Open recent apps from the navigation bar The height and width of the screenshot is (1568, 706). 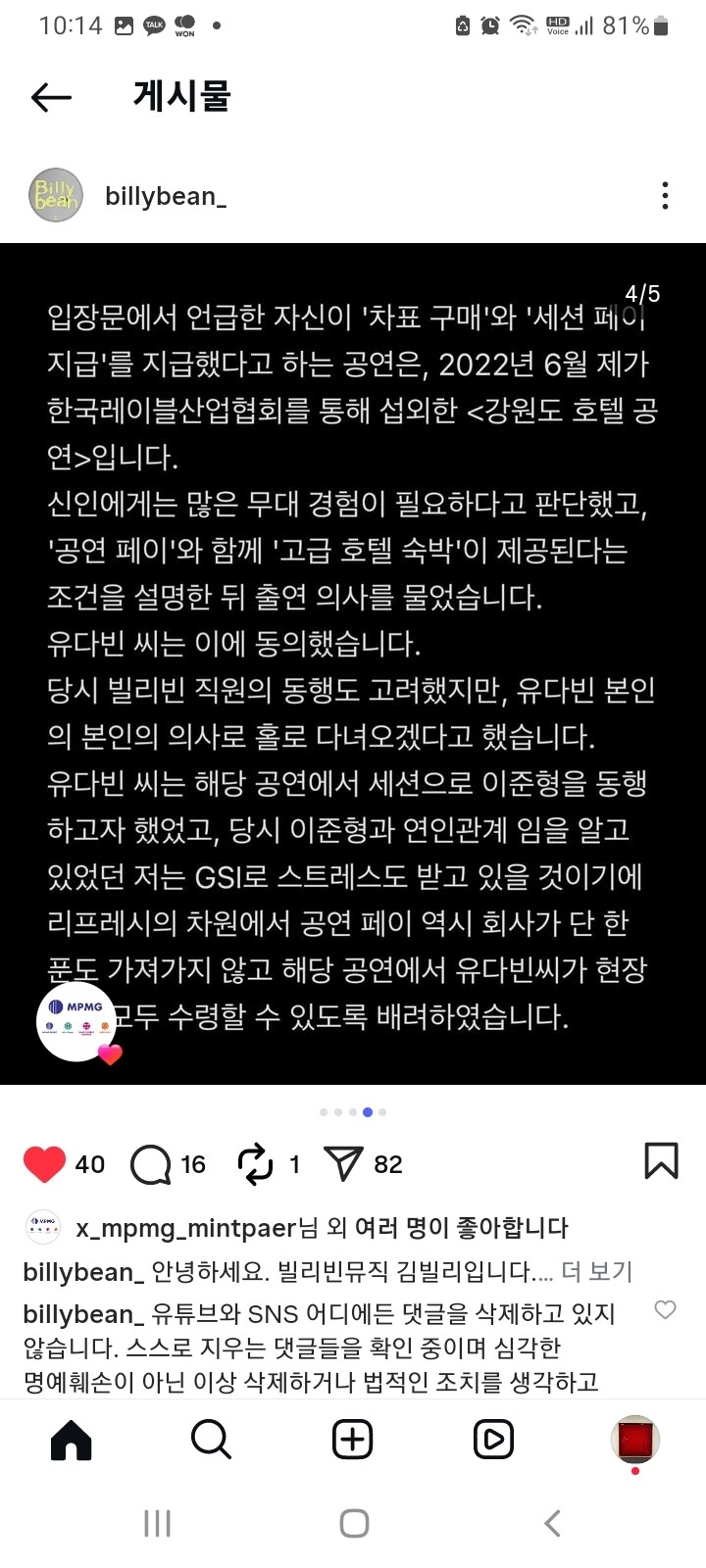pyautogui.click(x=157, y=1523)
